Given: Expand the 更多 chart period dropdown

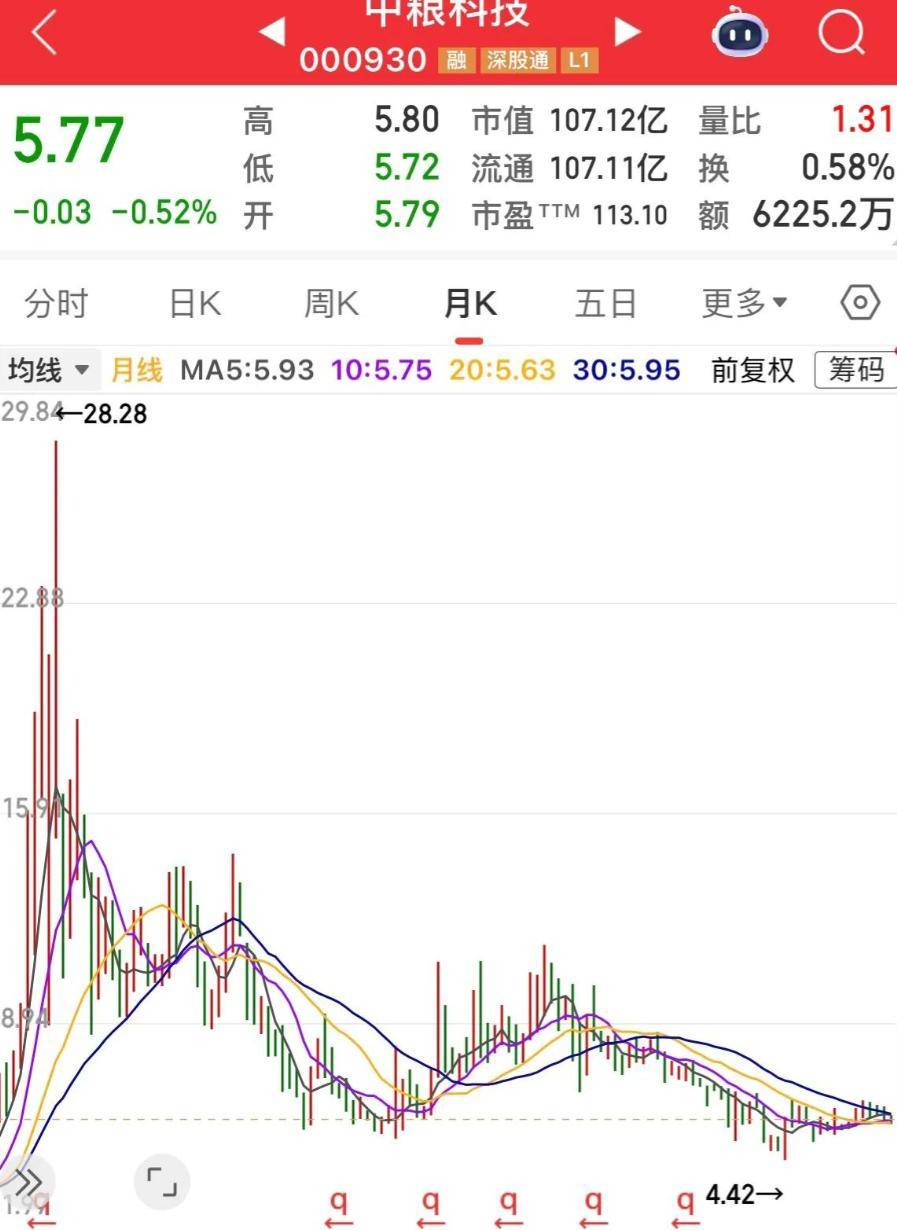Looking at the screenshot, I should 744,303.
